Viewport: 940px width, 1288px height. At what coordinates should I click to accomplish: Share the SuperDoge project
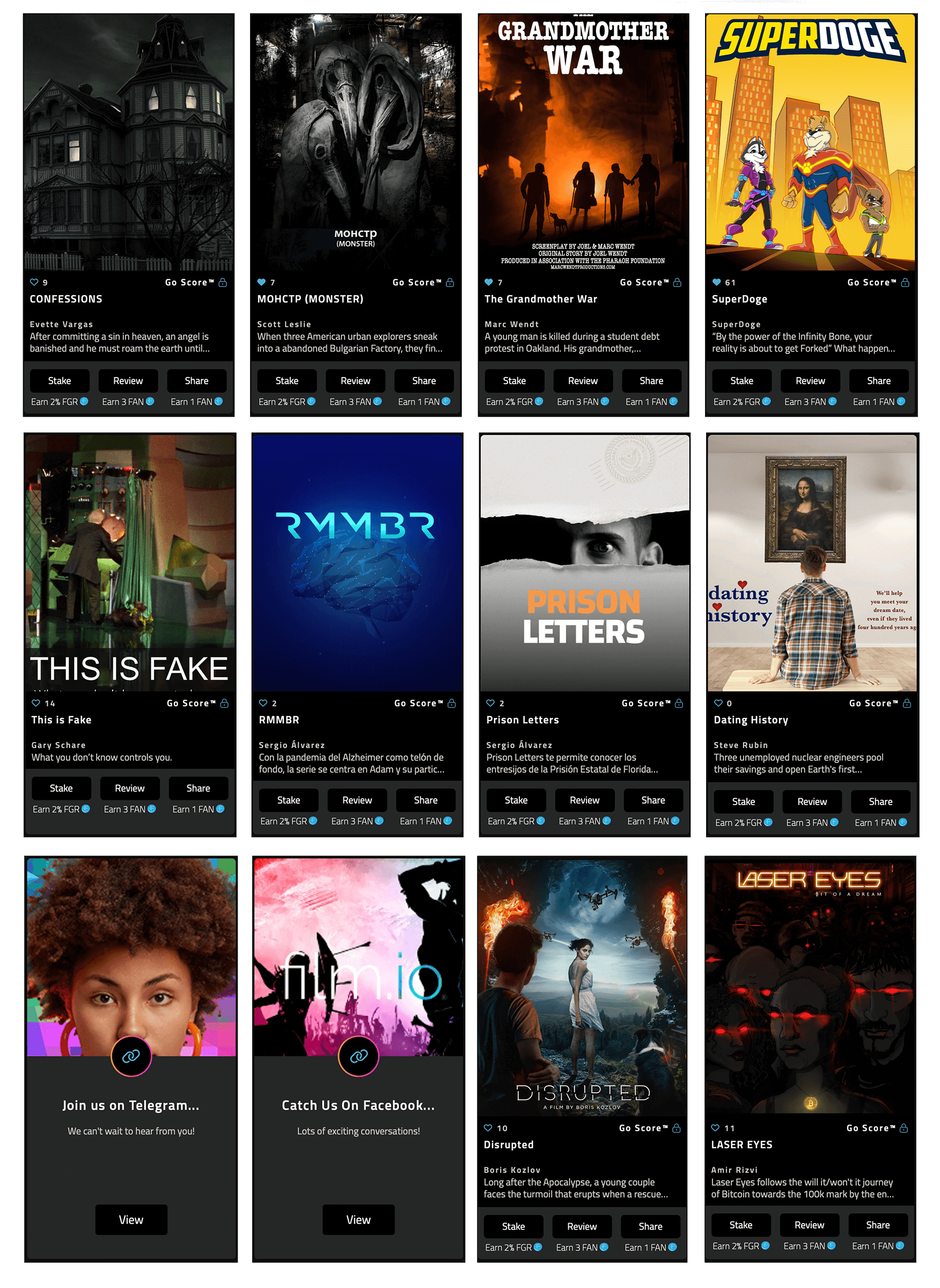tap(878, 380)
